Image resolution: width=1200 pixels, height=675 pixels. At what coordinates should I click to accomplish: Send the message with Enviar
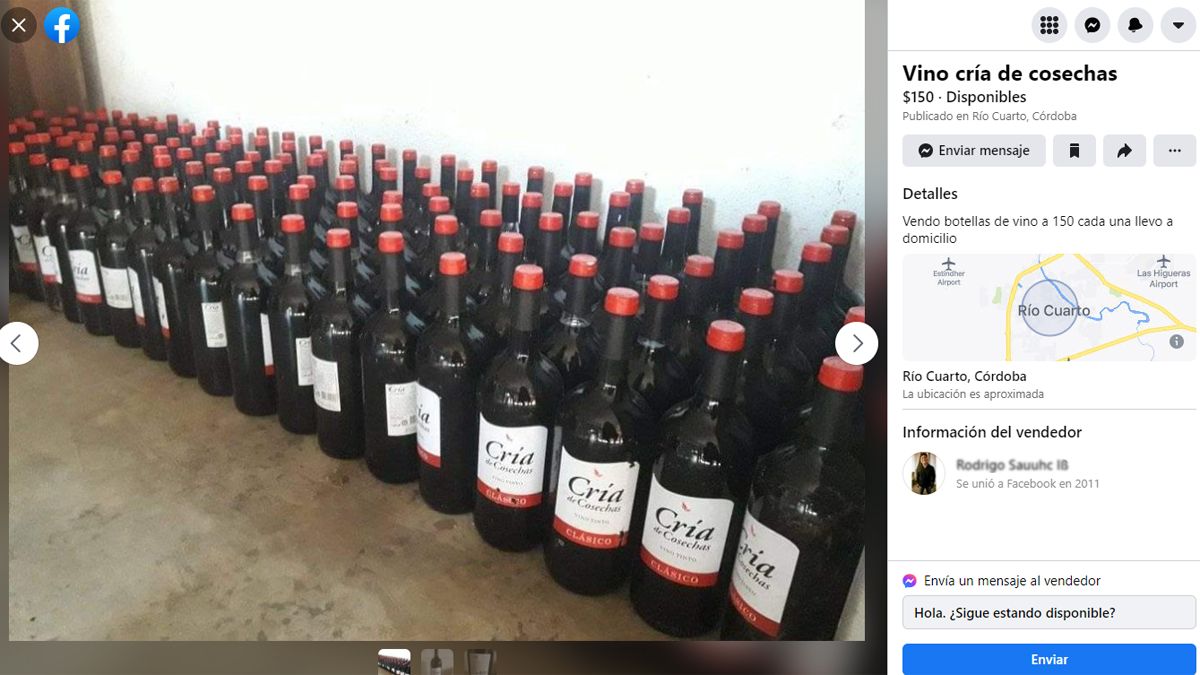(x=1048, y=659)
